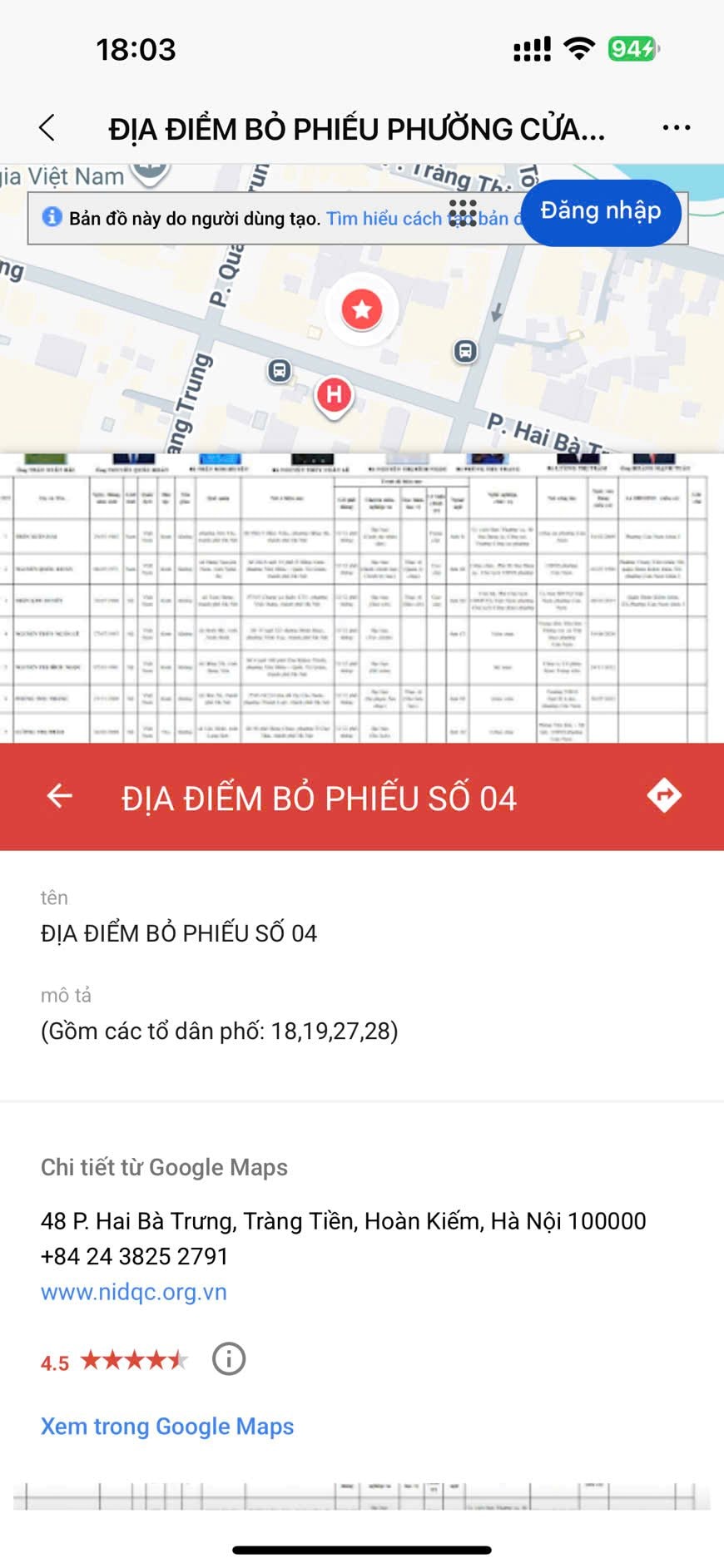Show rating info next to the 4.5 stars
Screen dimensions: 724x1568
[x=229, y=1359]
